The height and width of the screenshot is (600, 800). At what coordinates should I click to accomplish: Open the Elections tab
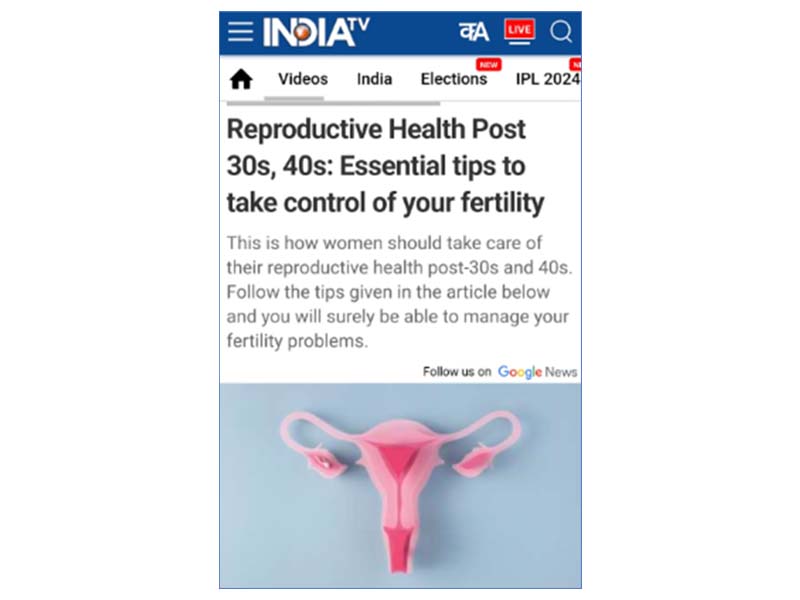tap(453, 79)
